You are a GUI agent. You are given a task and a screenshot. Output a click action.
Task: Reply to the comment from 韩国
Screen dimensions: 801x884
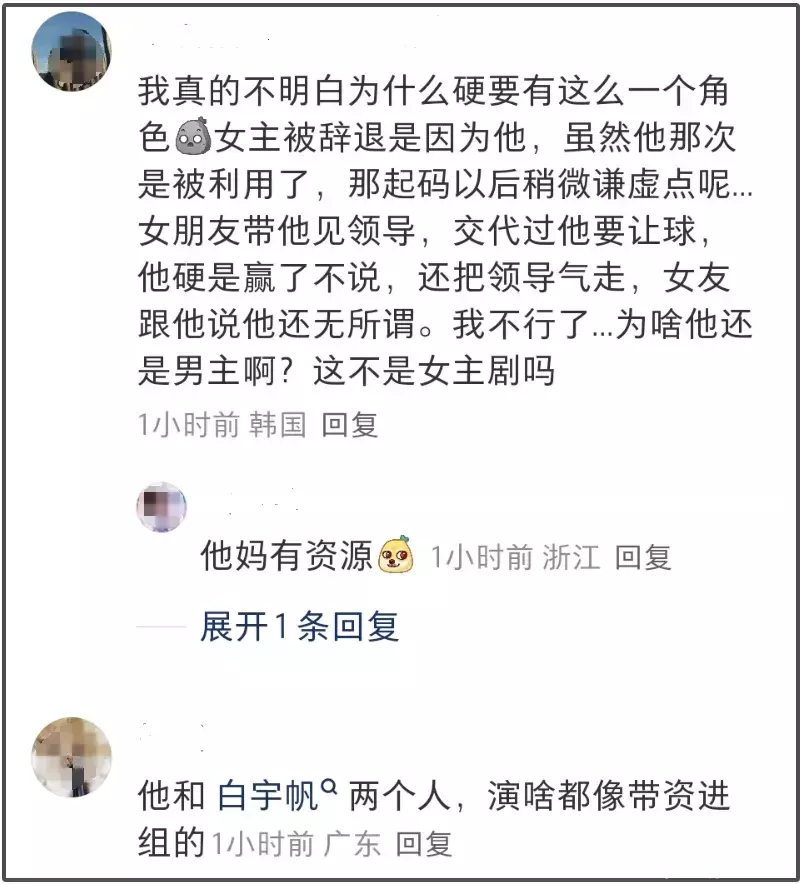tap(349, 425)
